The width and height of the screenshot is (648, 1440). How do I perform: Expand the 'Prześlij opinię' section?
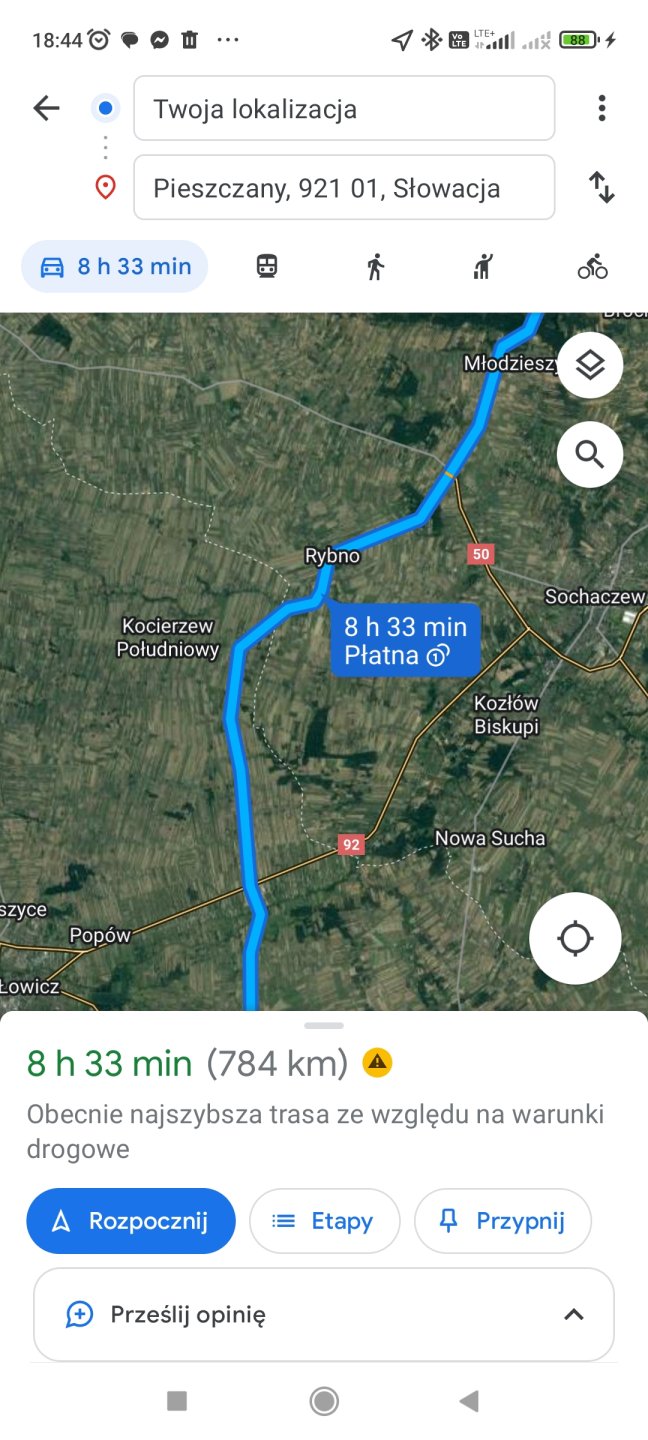[x=573, y=1315]
